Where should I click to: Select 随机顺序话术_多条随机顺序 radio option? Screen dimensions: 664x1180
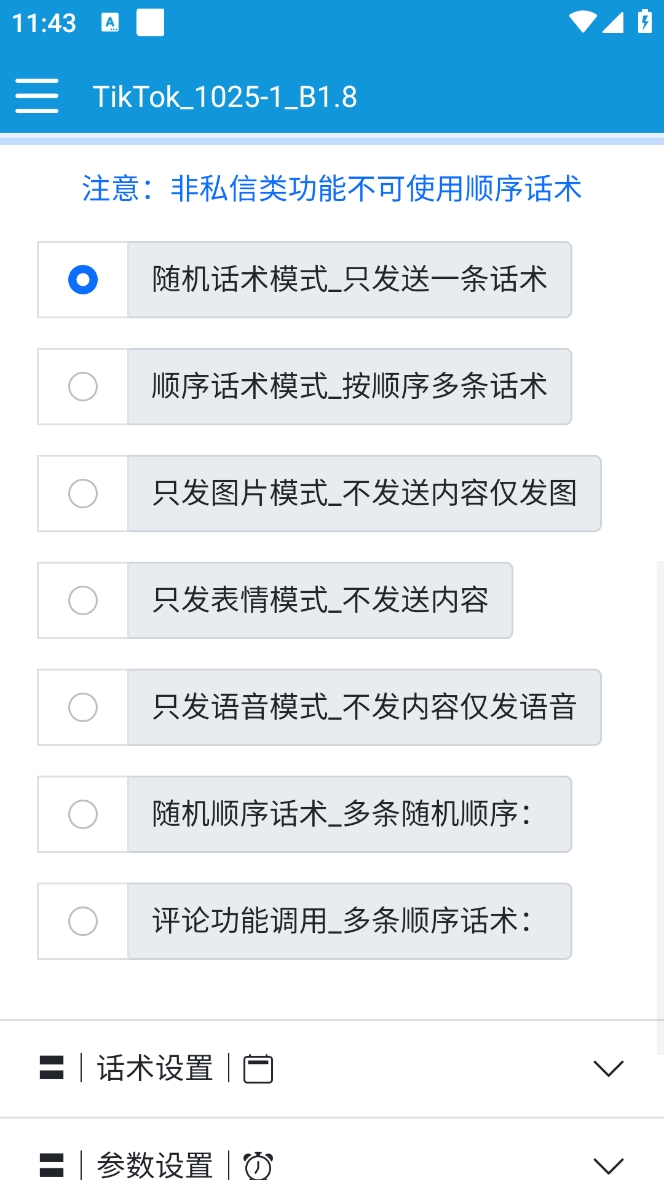[83, 814]
